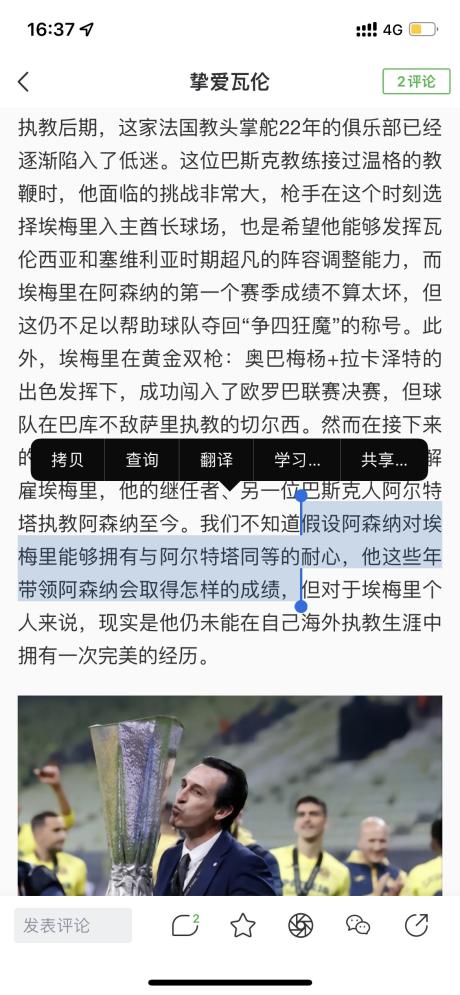The height and width of the screenshot is (995, 460).
Task: Share the article to WeChat
Action: coord(358,925)
